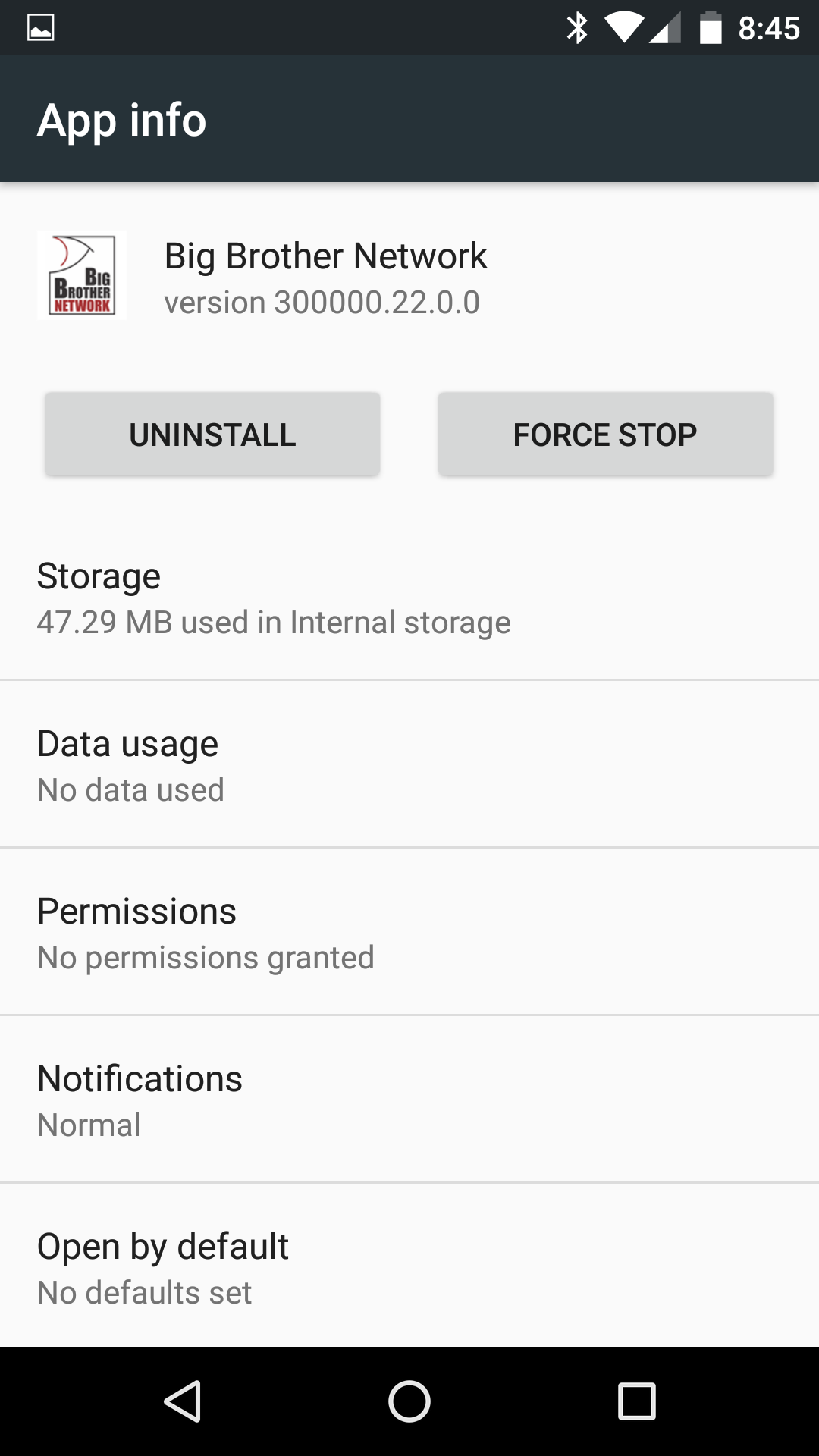Tap the home button in navigation bar
Viewport: 819px width, 1456px height.
409,1401
